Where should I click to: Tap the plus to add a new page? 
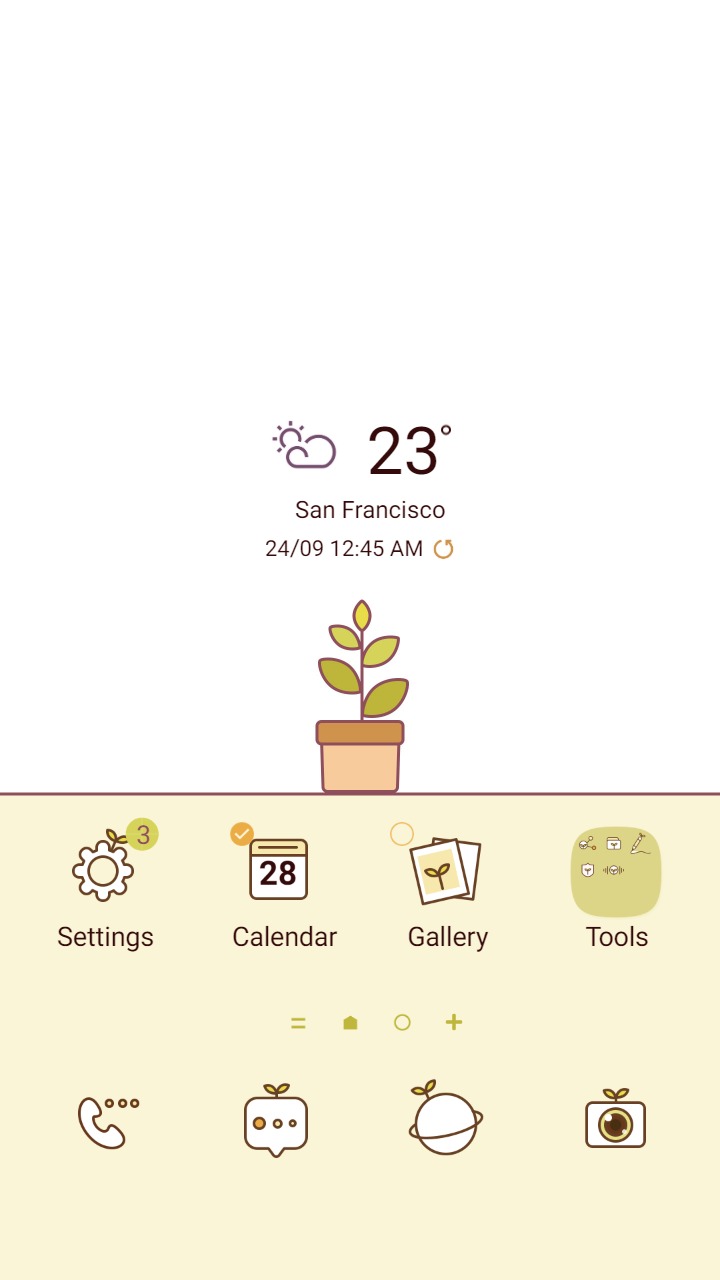(x=453, y=1023)
